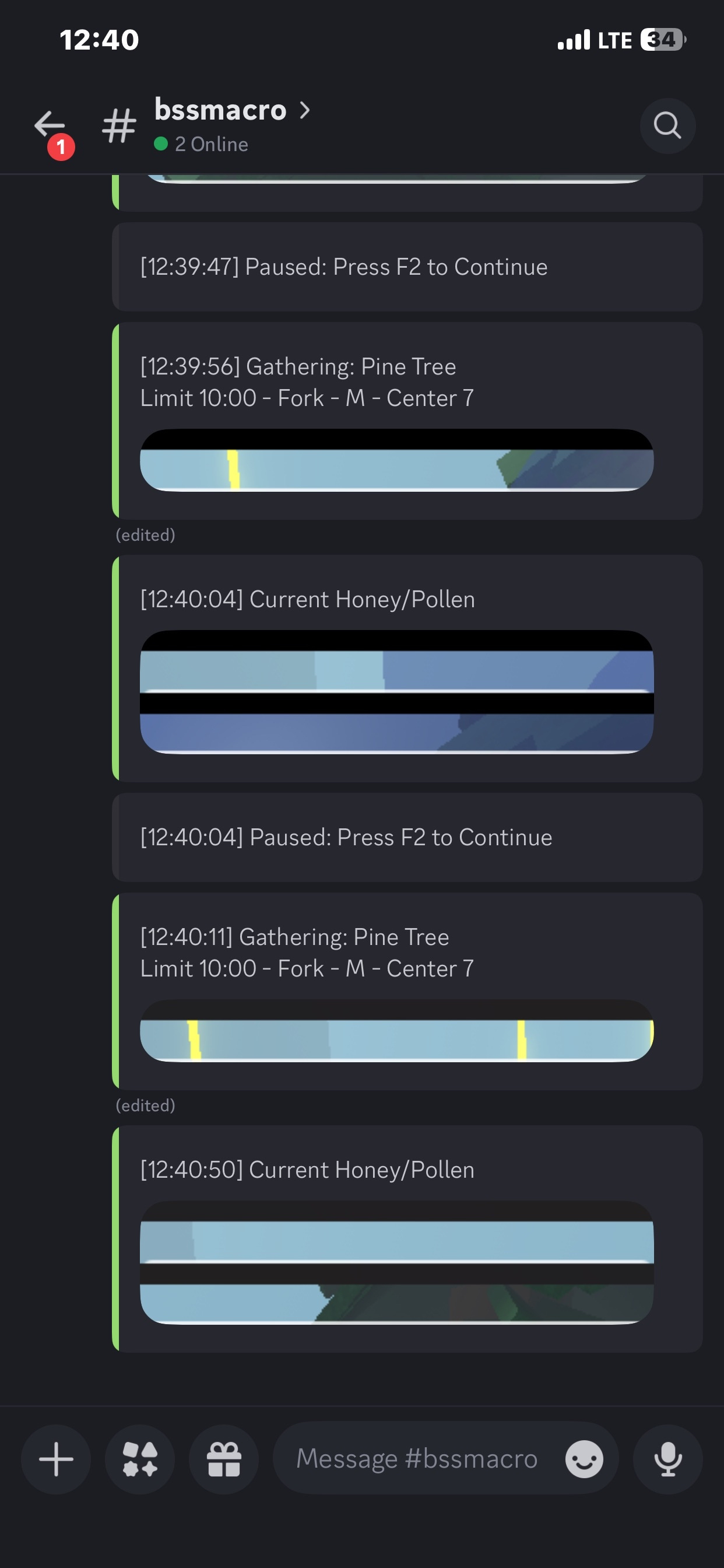Tap the microphone voice message button
This screenshot has width=724, height=1568.
pos(667,1459)
